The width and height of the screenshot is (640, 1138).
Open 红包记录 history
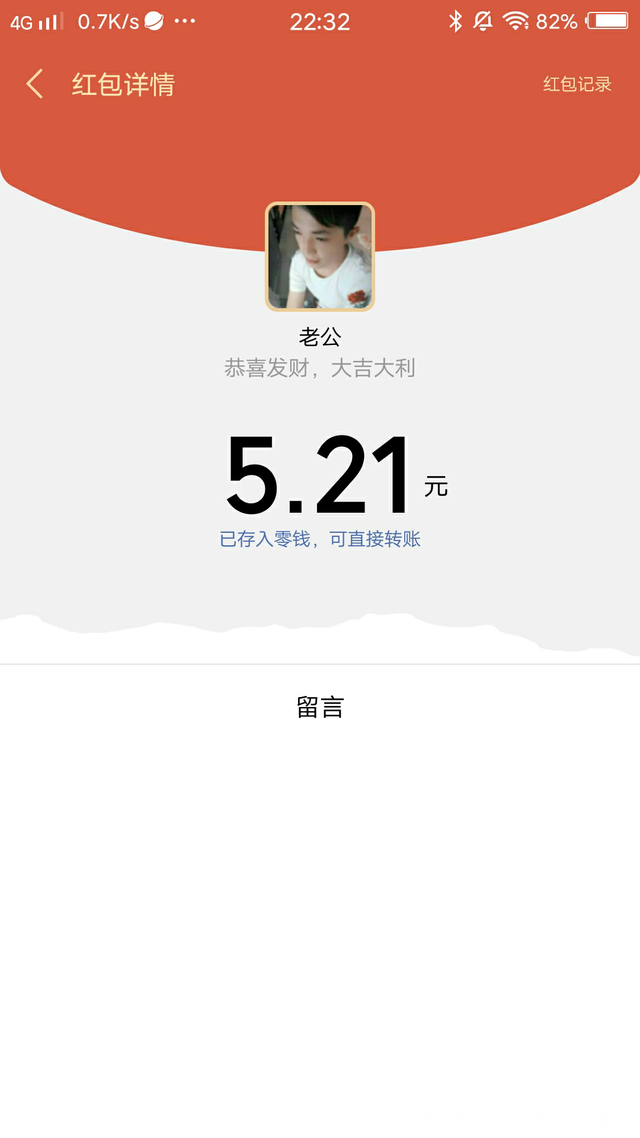tap(577, 84)
